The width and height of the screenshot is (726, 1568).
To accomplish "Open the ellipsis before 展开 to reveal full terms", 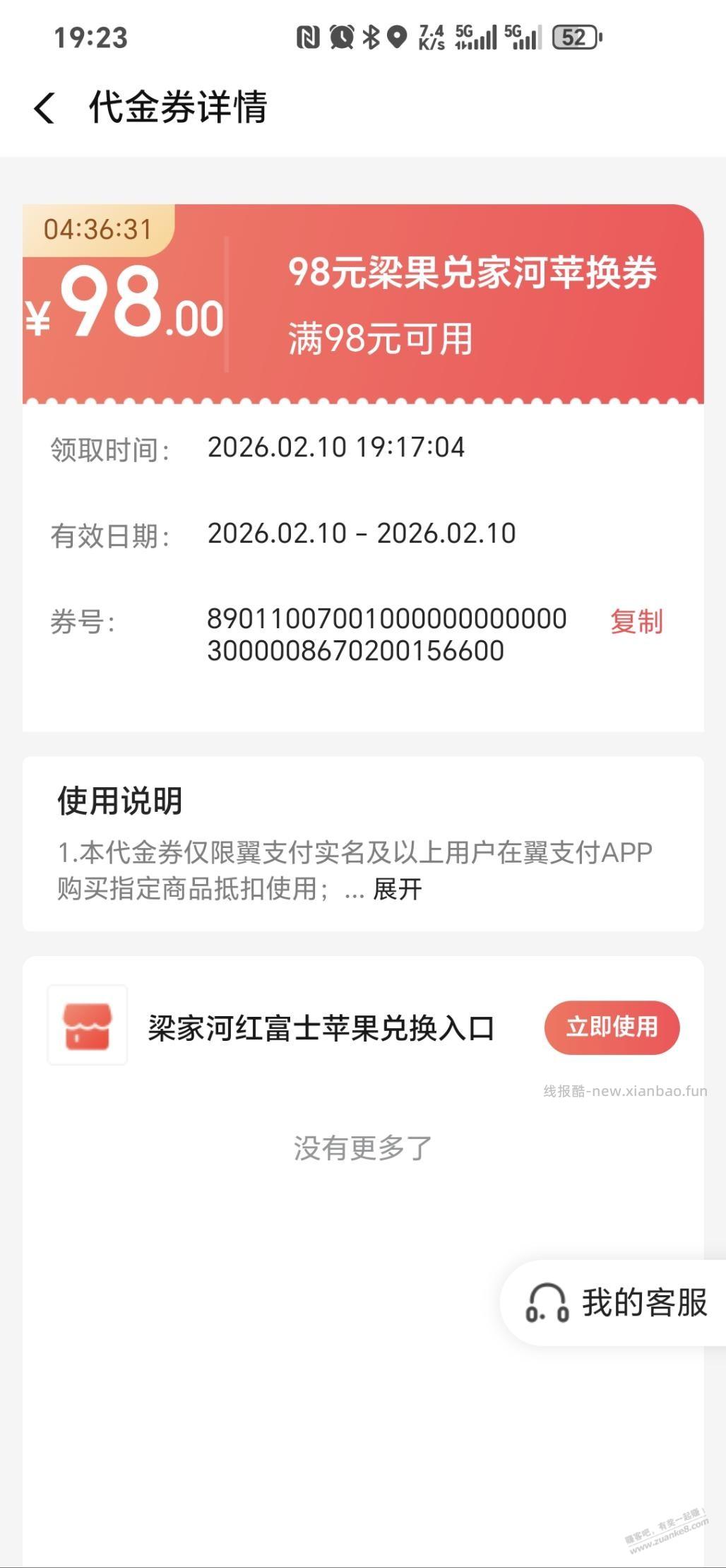I will tap(357, 892).
